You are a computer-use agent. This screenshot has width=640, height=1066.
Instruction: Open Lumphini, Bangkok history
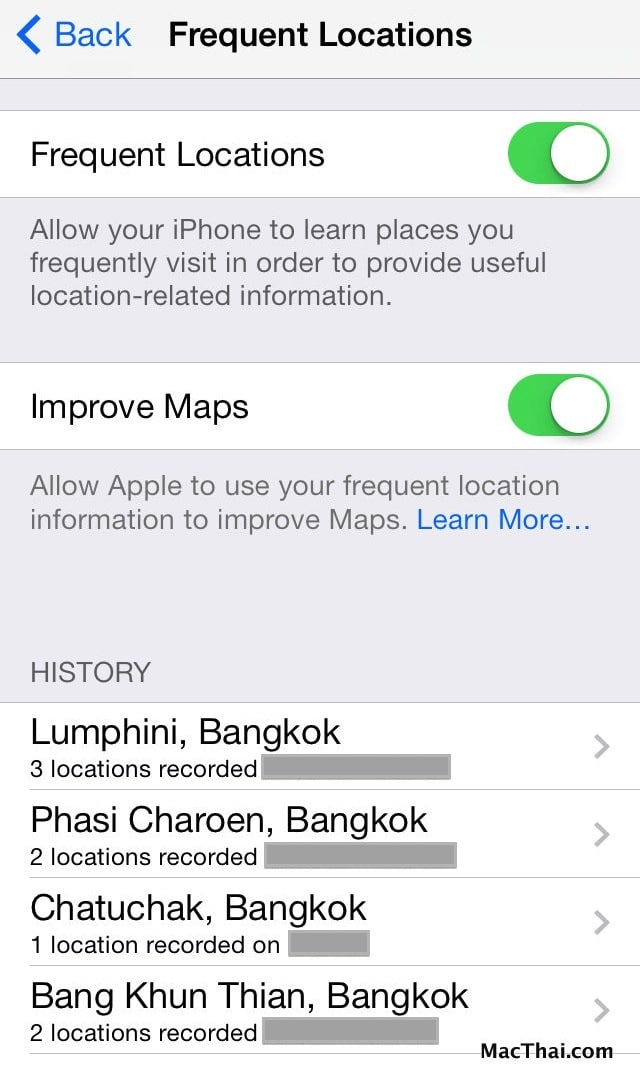(320, 746)
